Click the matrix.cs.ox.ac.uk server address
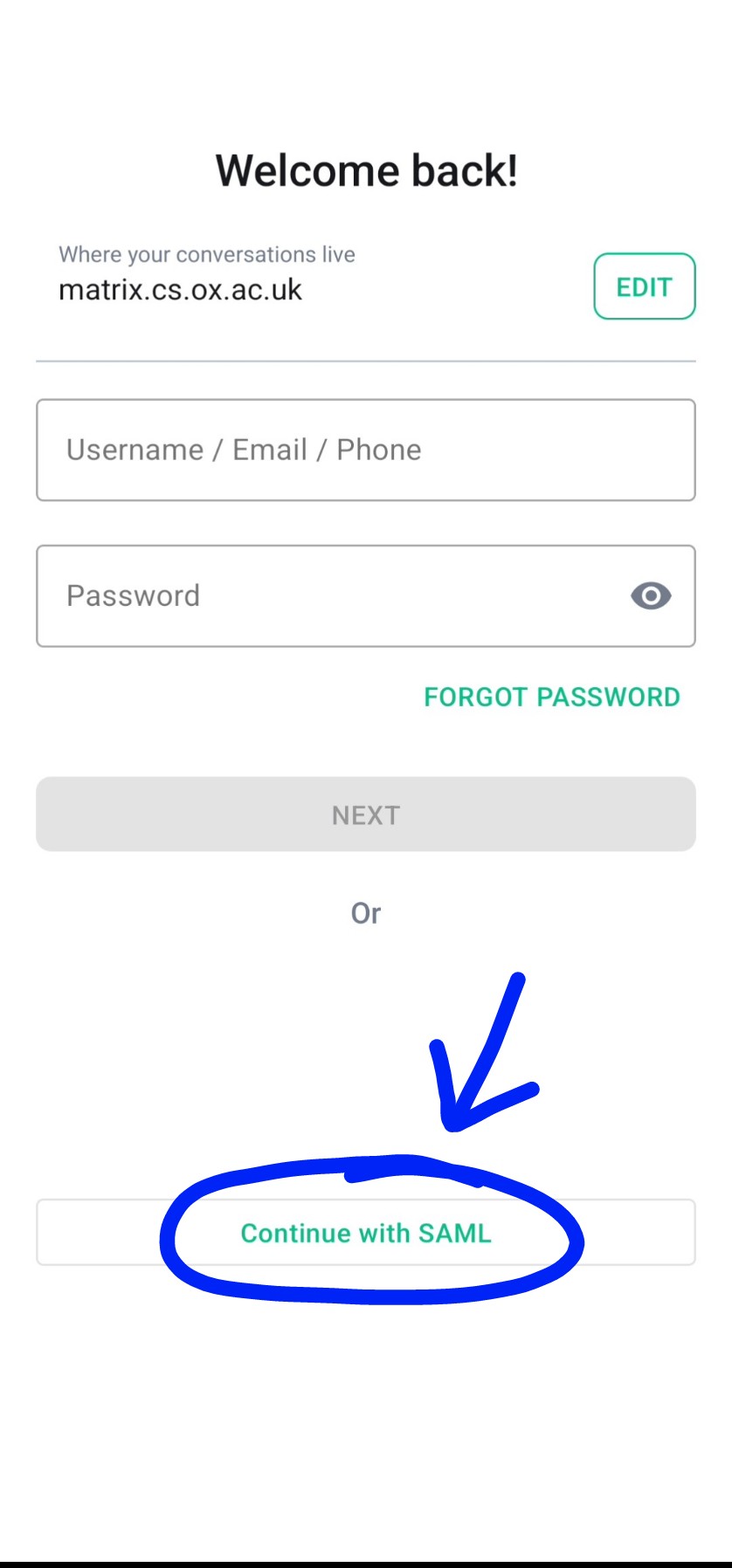Image resolution: width=732 pixels, height=1568 pixels. (x=179, y=289)
